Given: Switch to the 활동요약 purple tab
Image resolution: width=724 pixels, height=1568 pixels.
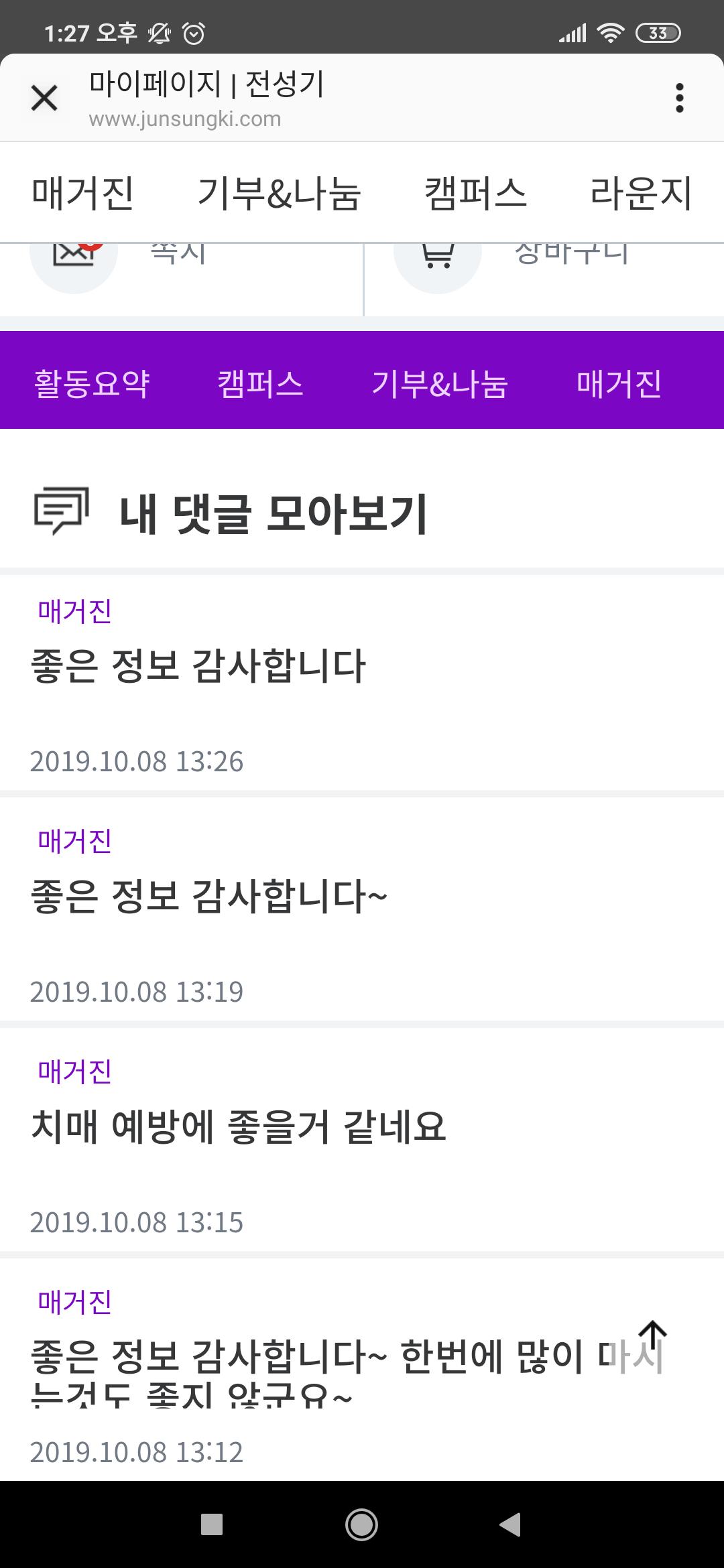Looking at the screenshot, I should [92, 384].
